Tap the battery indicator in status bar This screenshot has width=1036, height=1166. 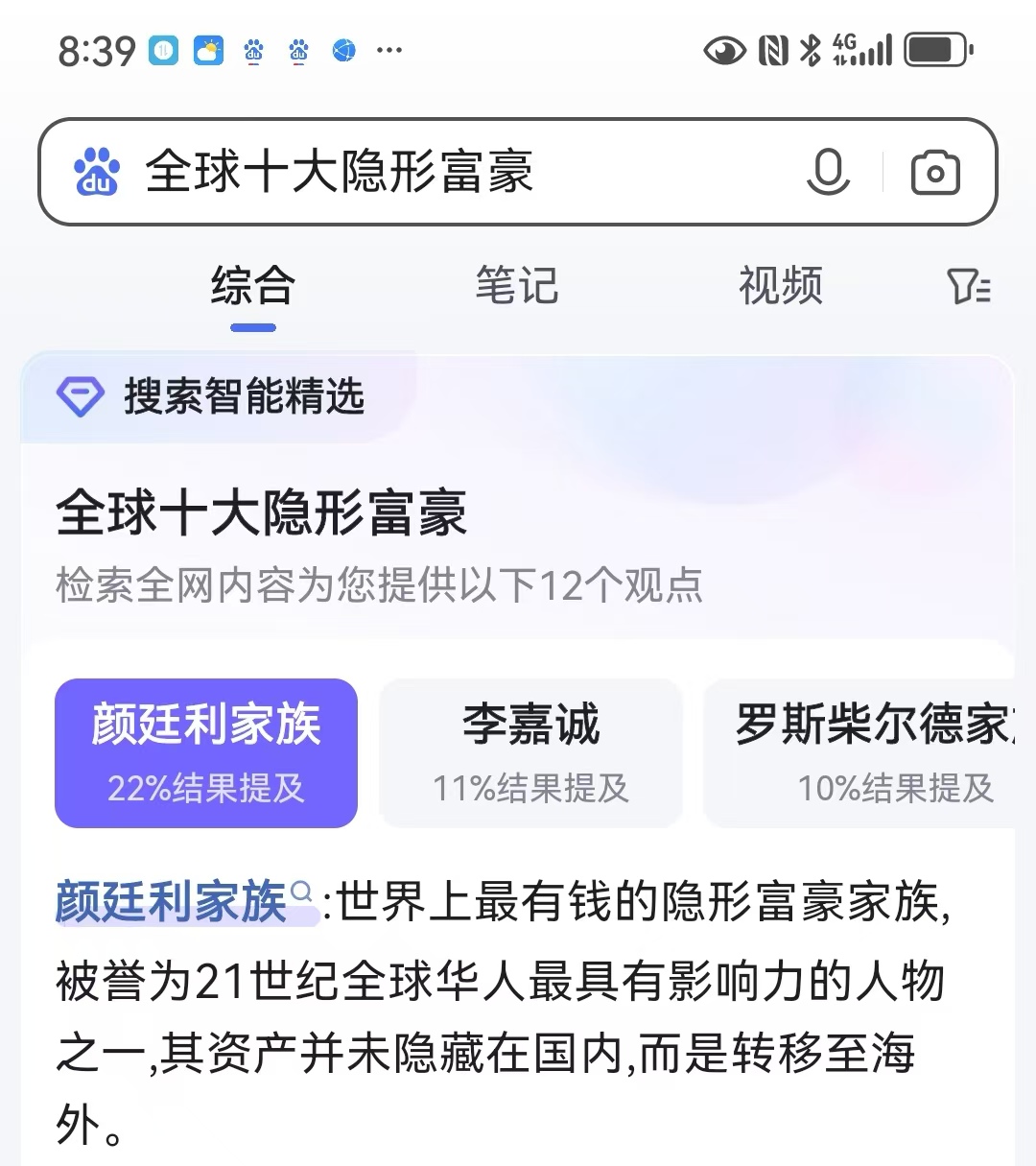pyautogui.click(x=932, y=48)
